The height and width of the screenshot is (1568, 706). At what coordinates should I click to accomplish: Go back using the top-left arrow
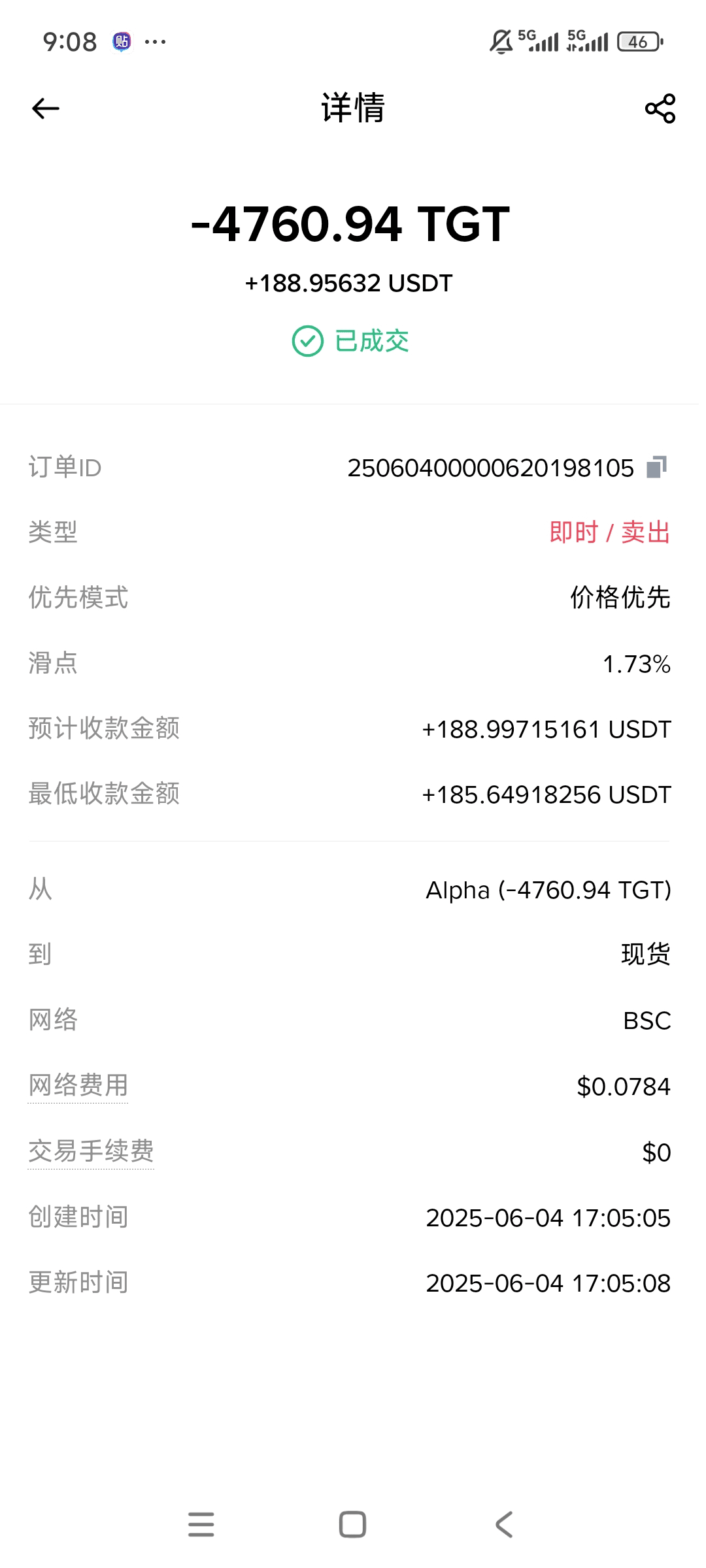[46, 108]
